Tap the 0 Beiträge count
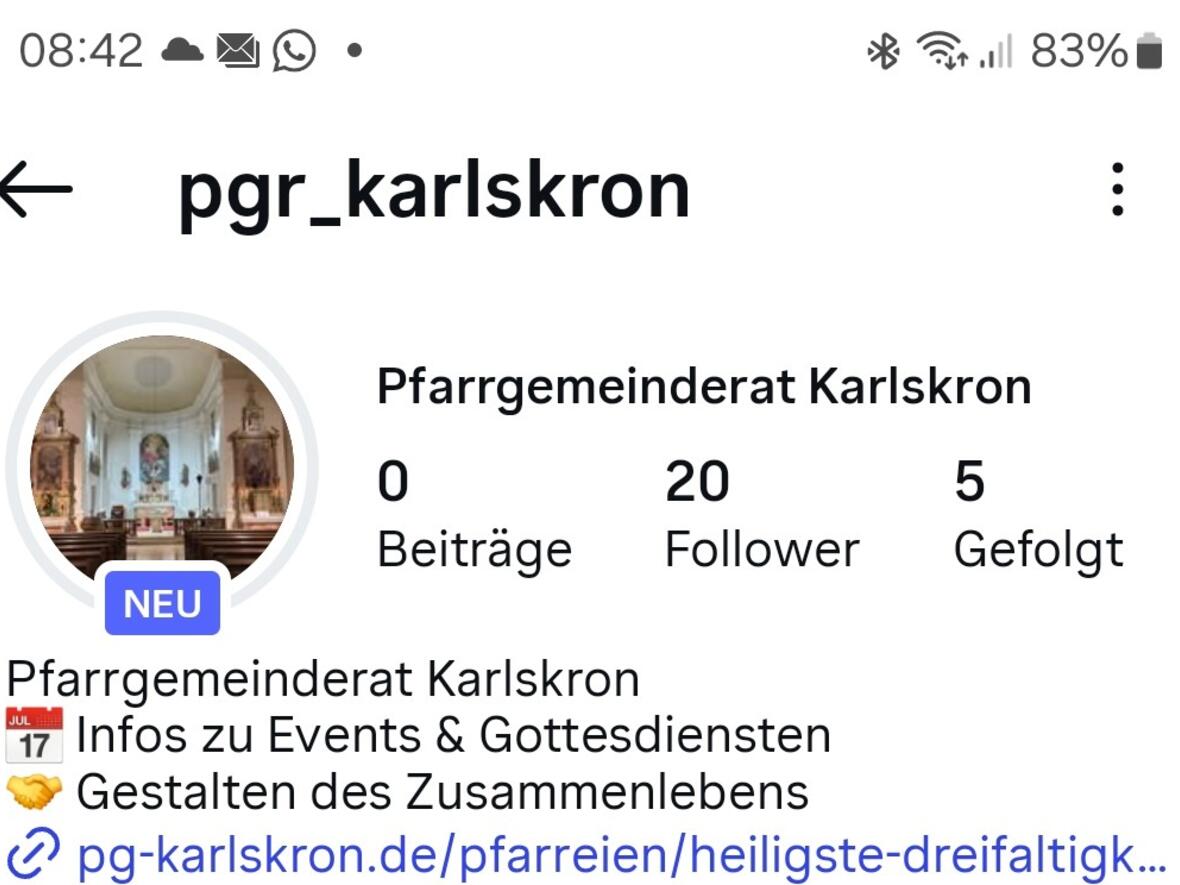Image resolution: width=1180 pixels, height=885 pixels. coord(473,515)
